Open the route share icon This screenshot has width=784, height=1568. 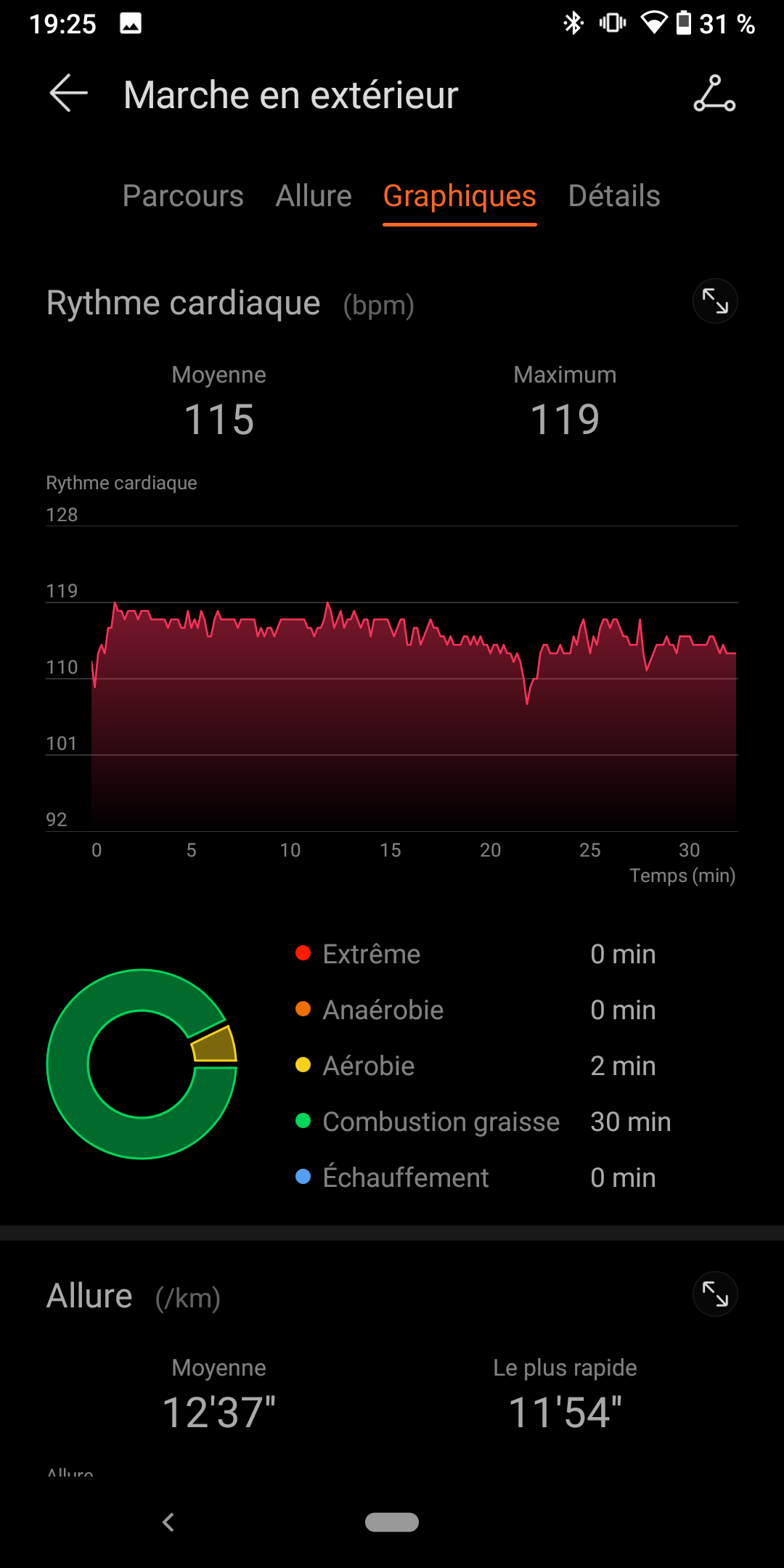pos(714,94)
